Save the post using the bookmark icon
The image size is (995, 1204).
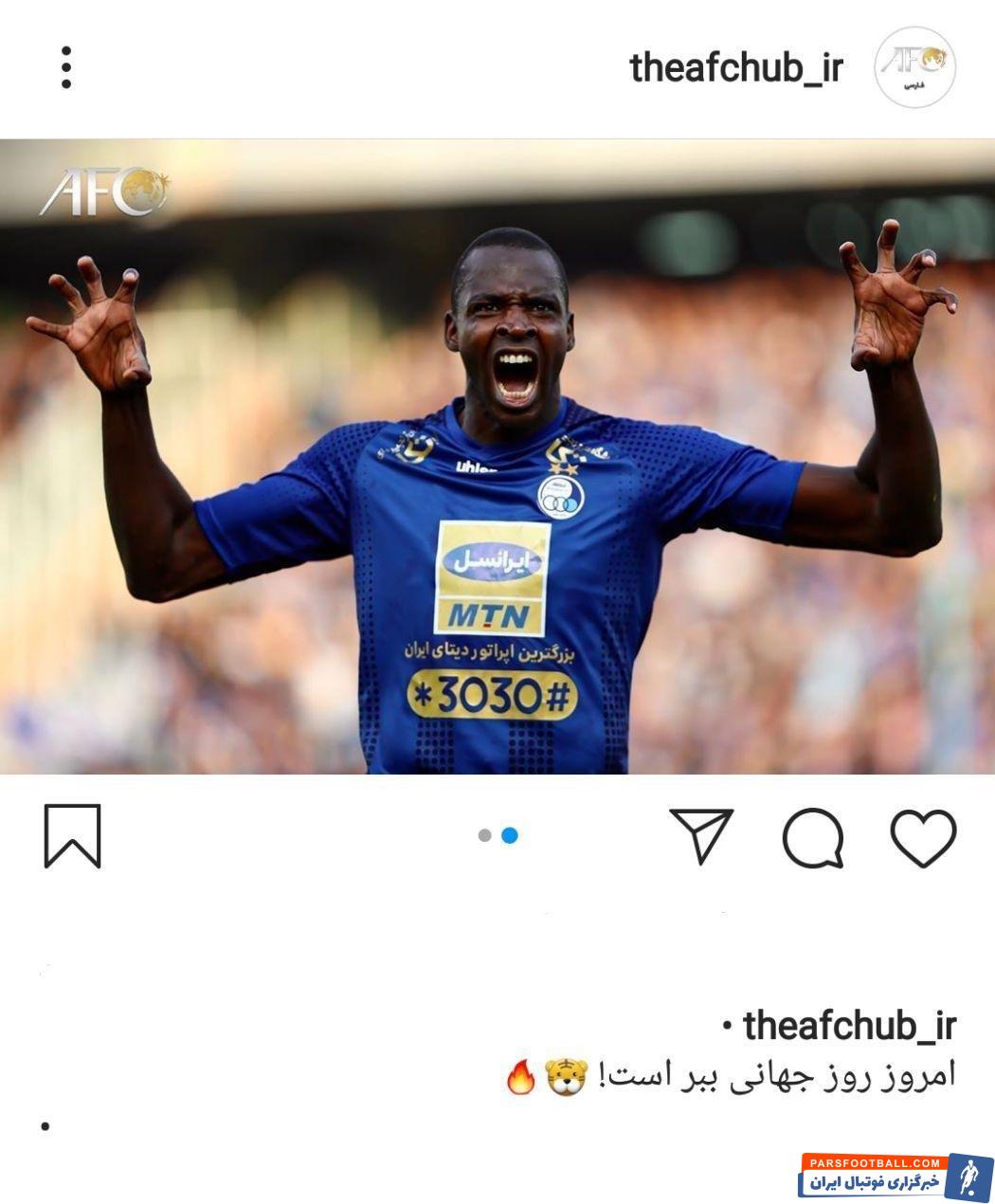73,838
